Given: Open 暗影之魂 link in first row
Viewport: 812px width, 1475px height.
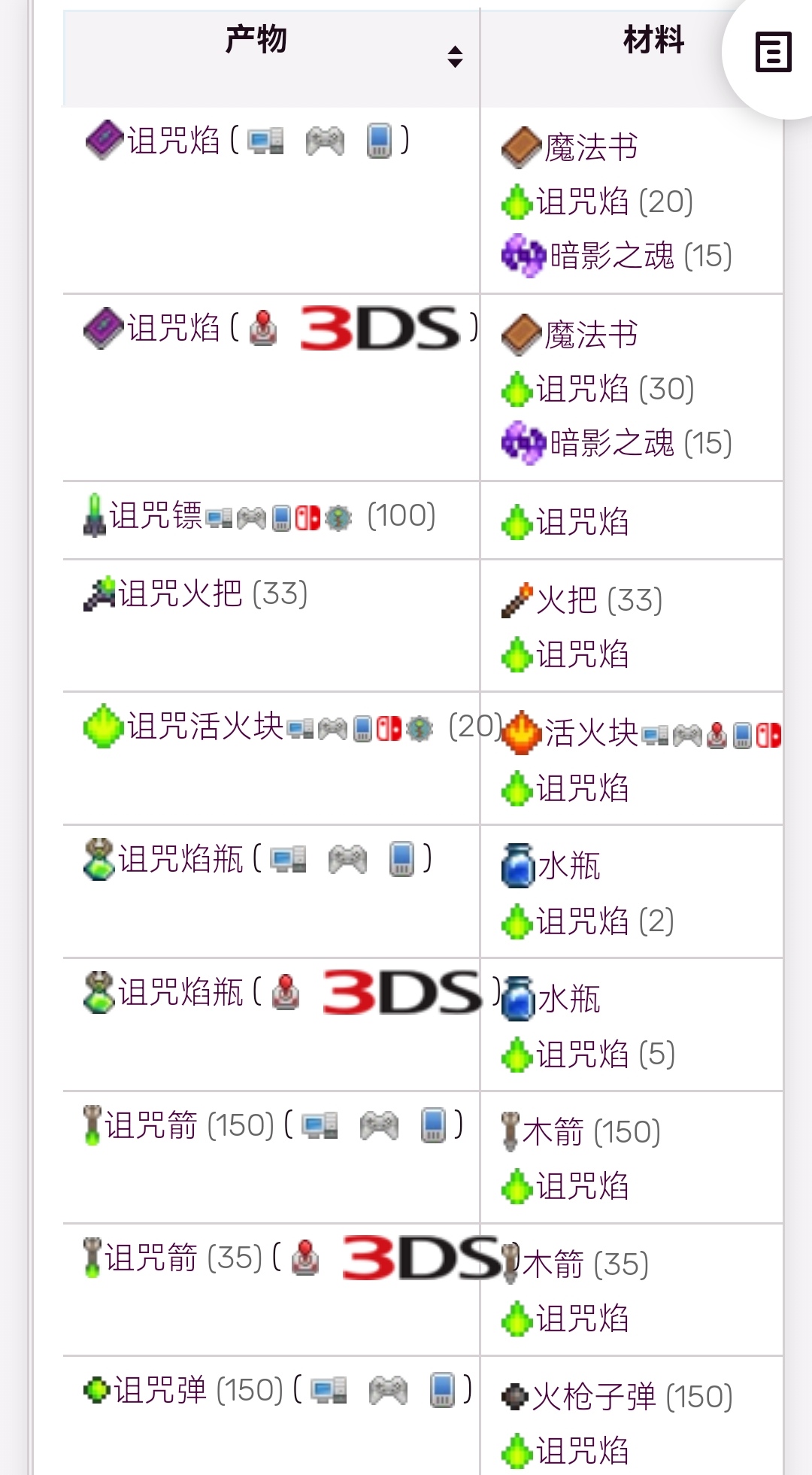Looking at the screenshot, I should [x=611, y=256].
